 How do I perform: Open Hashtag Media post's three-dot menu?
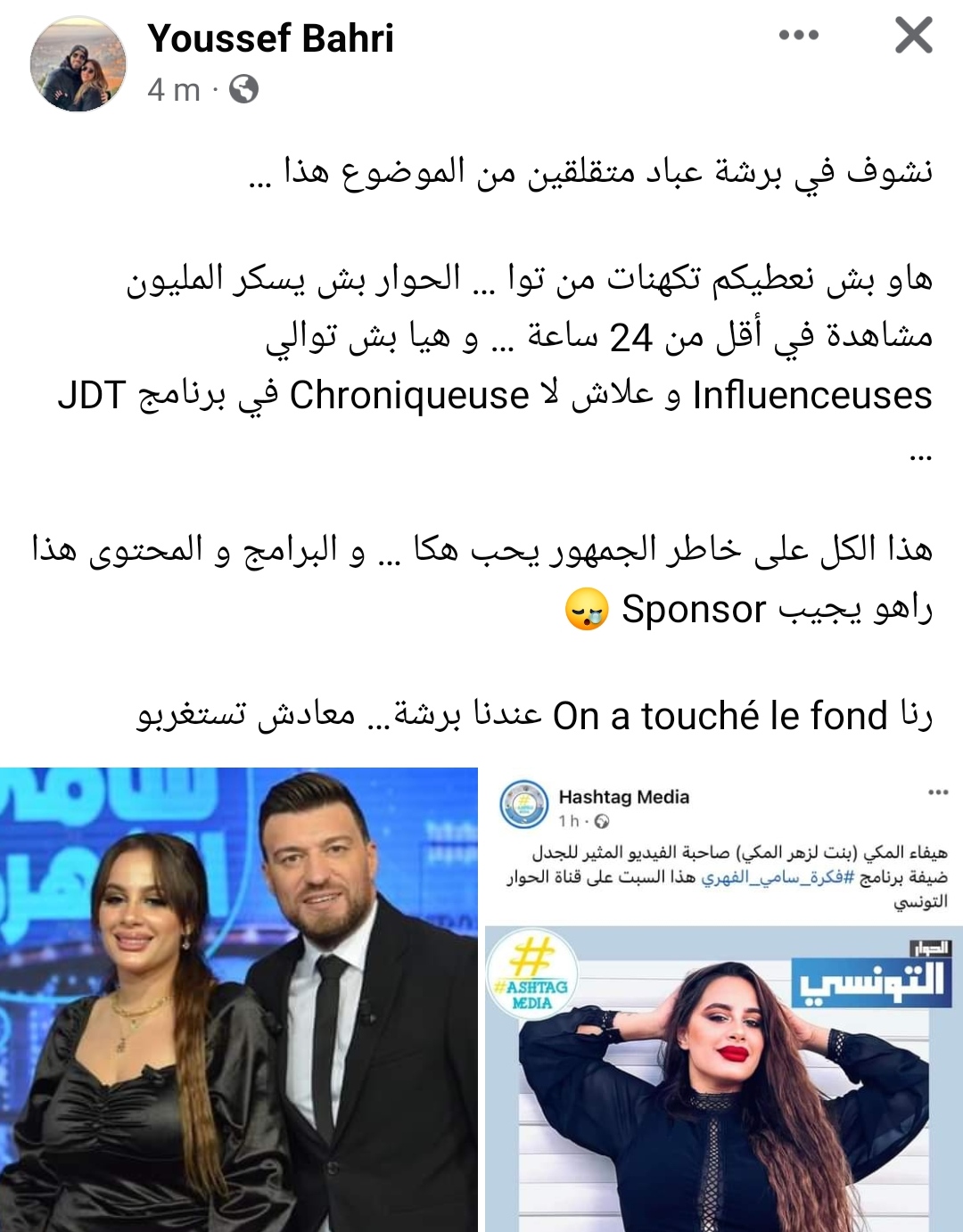point(937,790)
